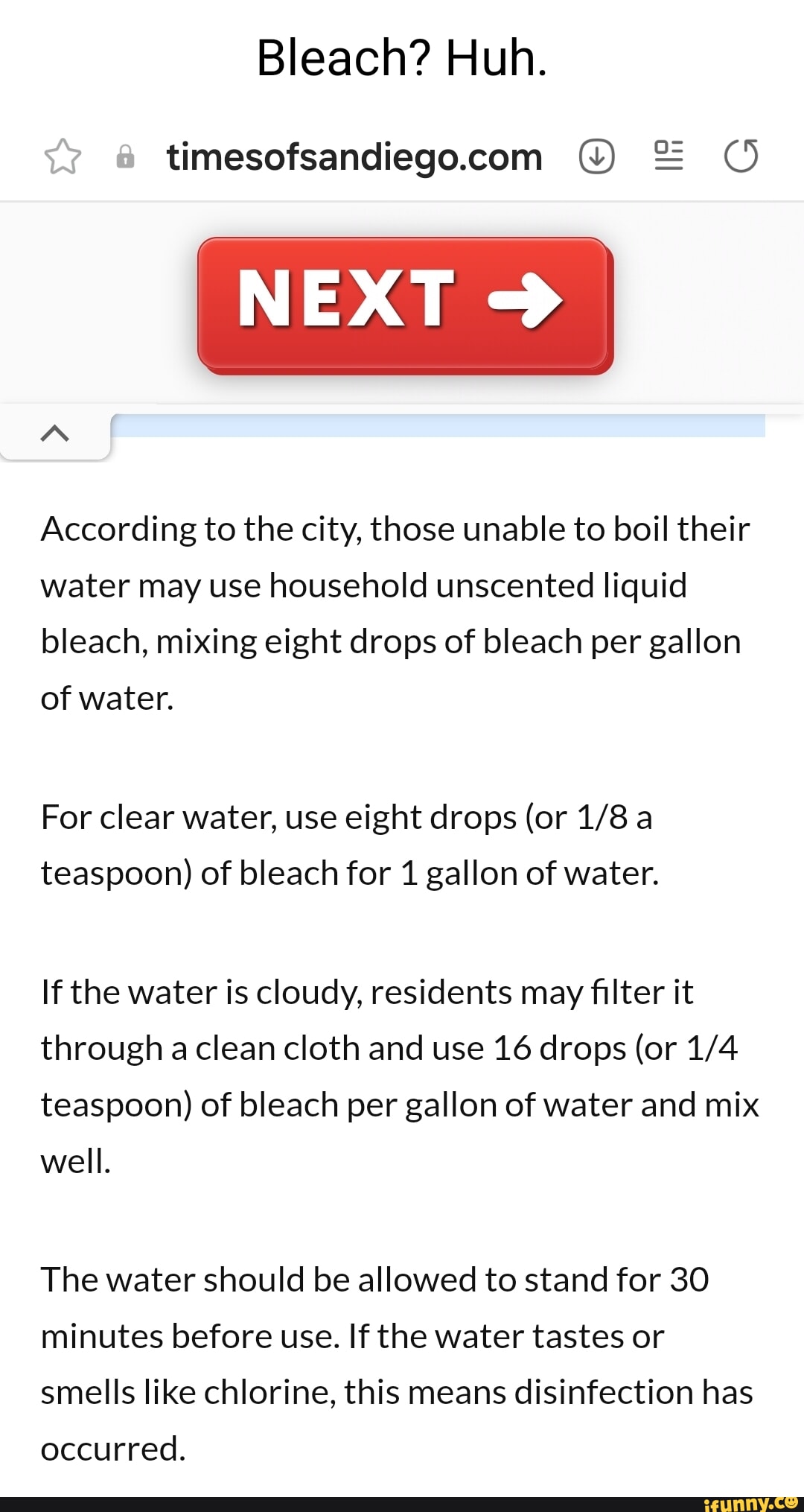Click the blue reading progress bar
This screenshot has height=1512, width=804.
coord(439,426)
